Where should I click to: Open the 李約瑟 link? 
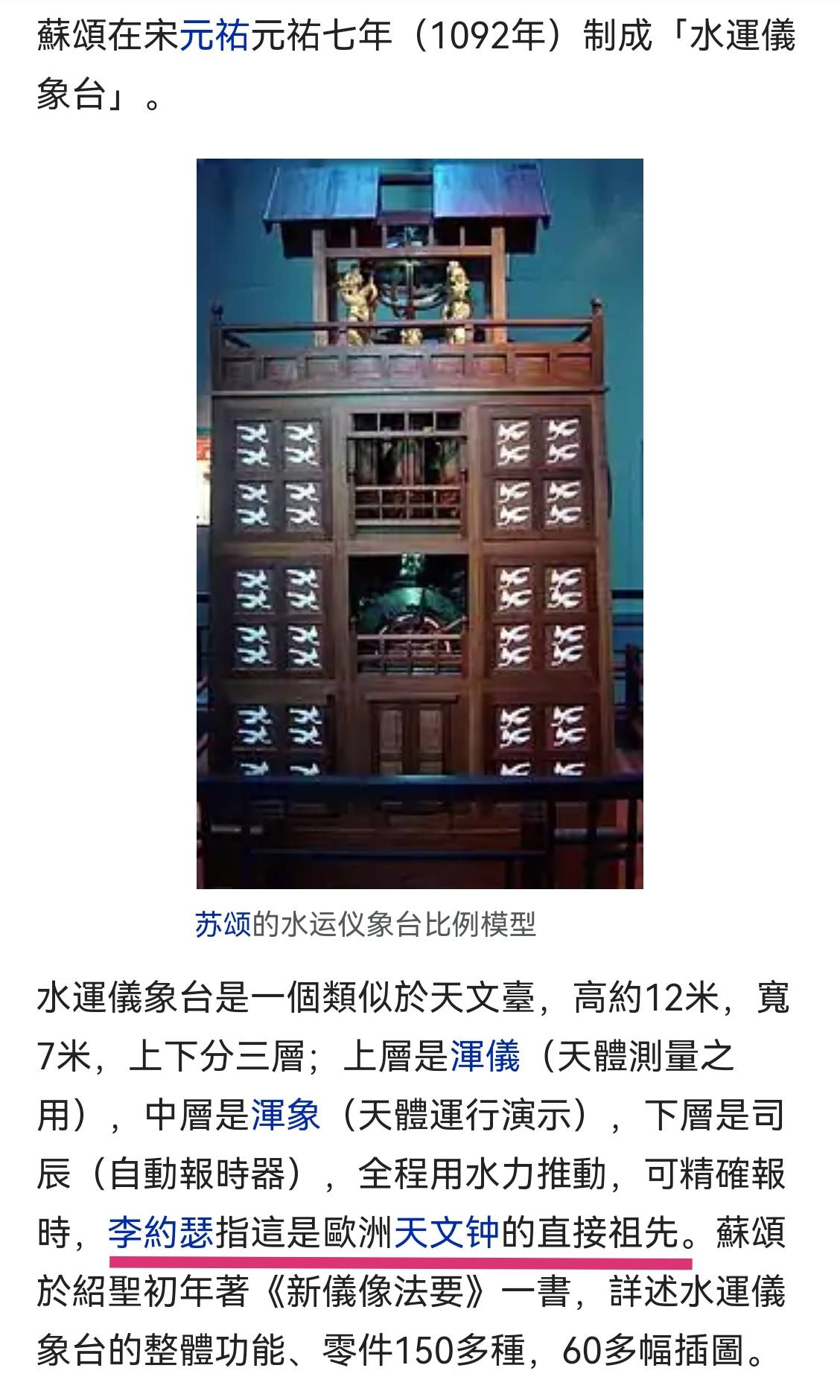(x=161, y=1231)
